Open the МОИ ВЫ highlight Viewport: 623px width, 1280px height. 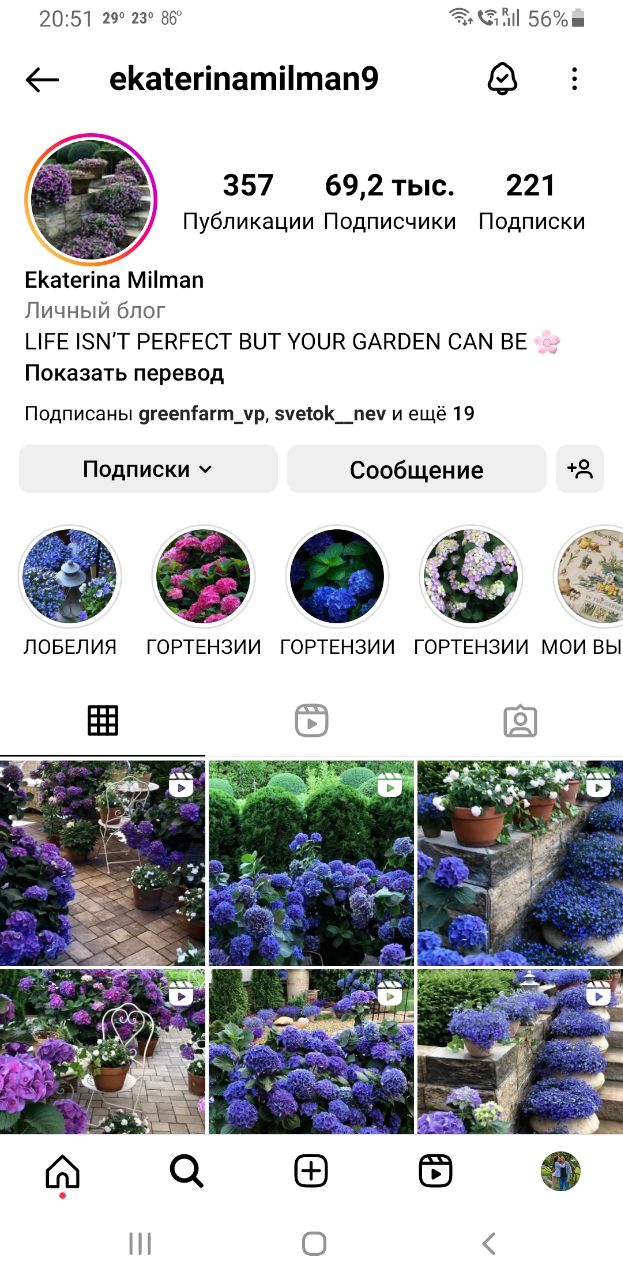pos(590,577)
